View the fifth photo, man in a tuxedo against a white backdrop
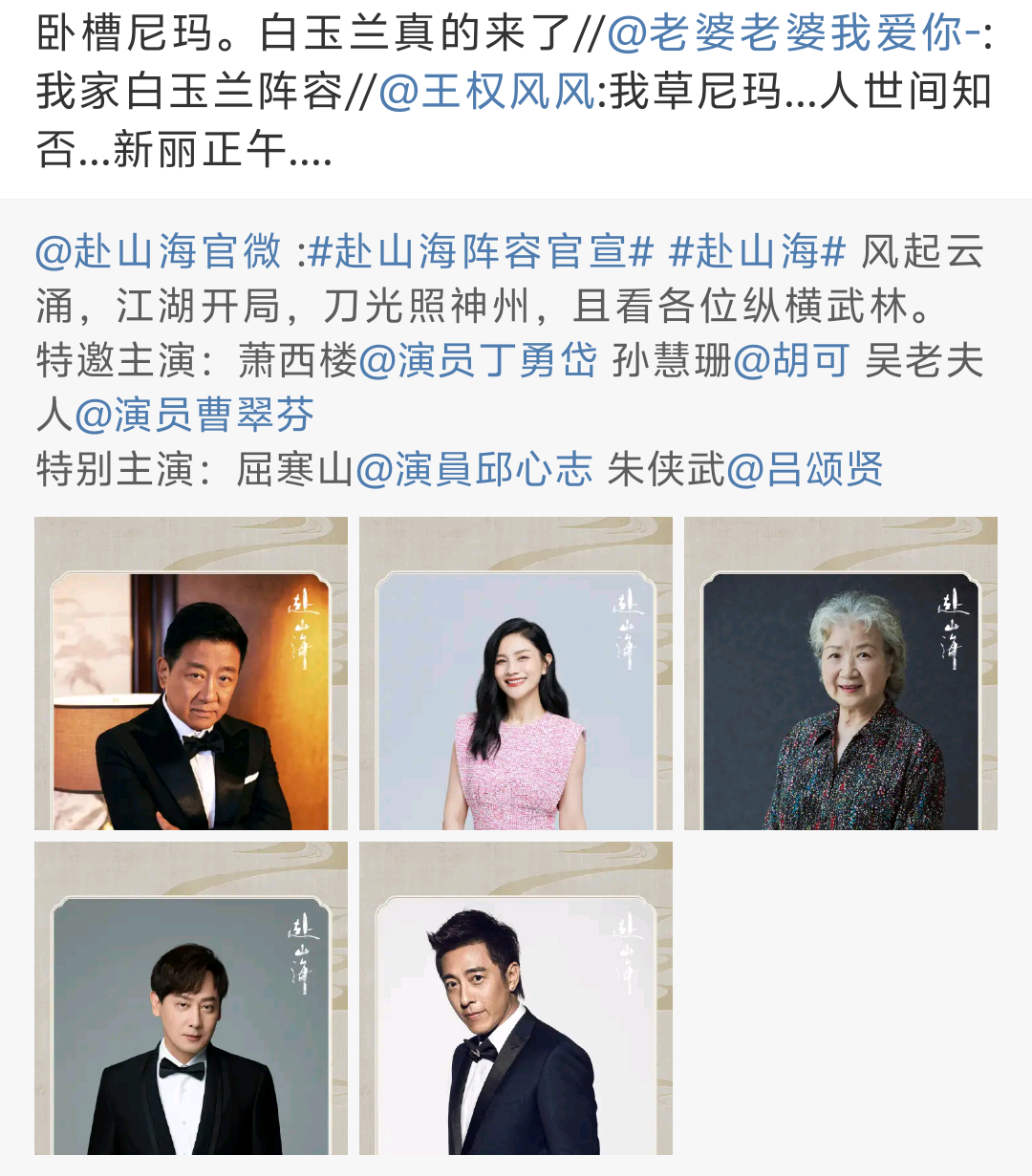The image size is (1032, 1176). coord(516,998)
